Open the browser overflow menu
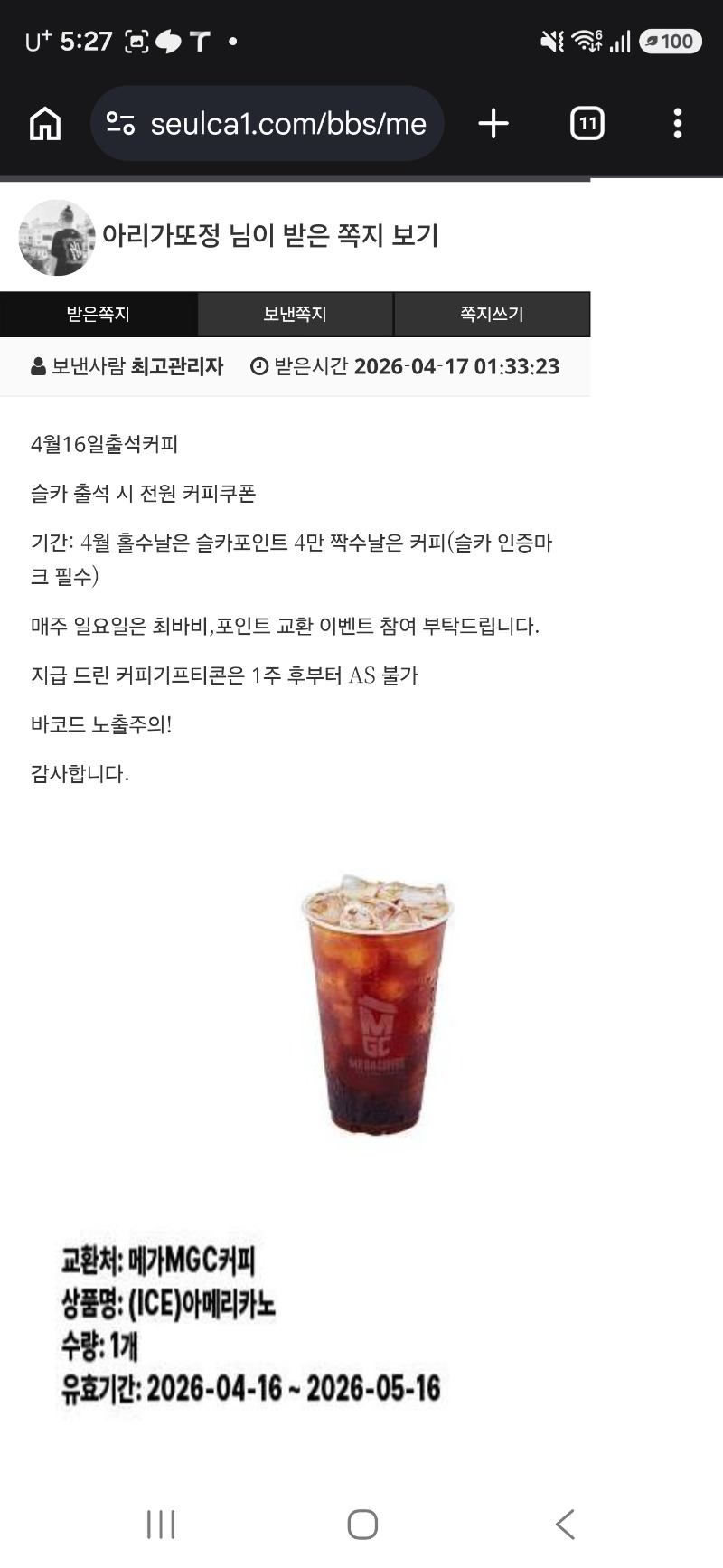This screenshot has width=723, height=1568. [677, 124]
